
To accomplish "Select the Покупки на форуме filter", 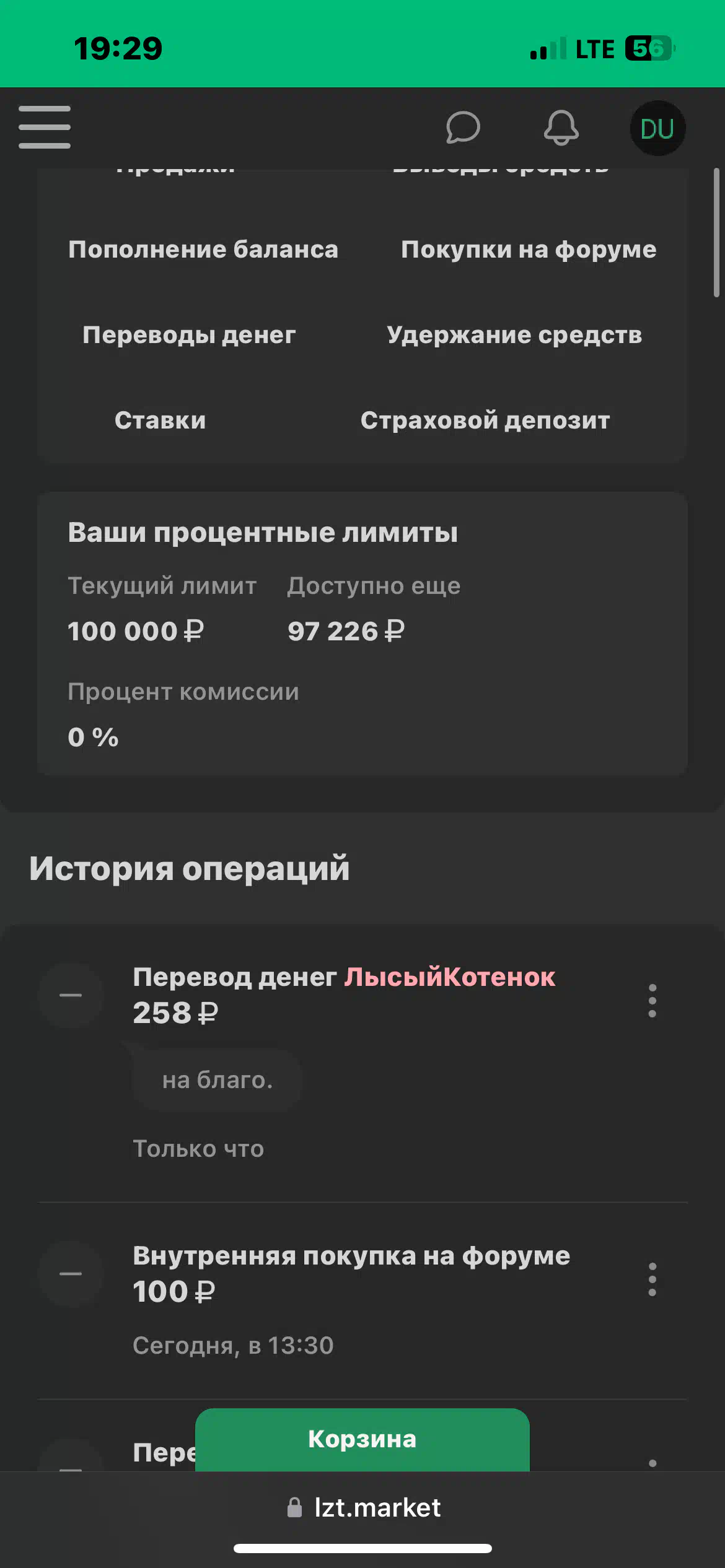I will pyautogui.click(x=529, y=250).
